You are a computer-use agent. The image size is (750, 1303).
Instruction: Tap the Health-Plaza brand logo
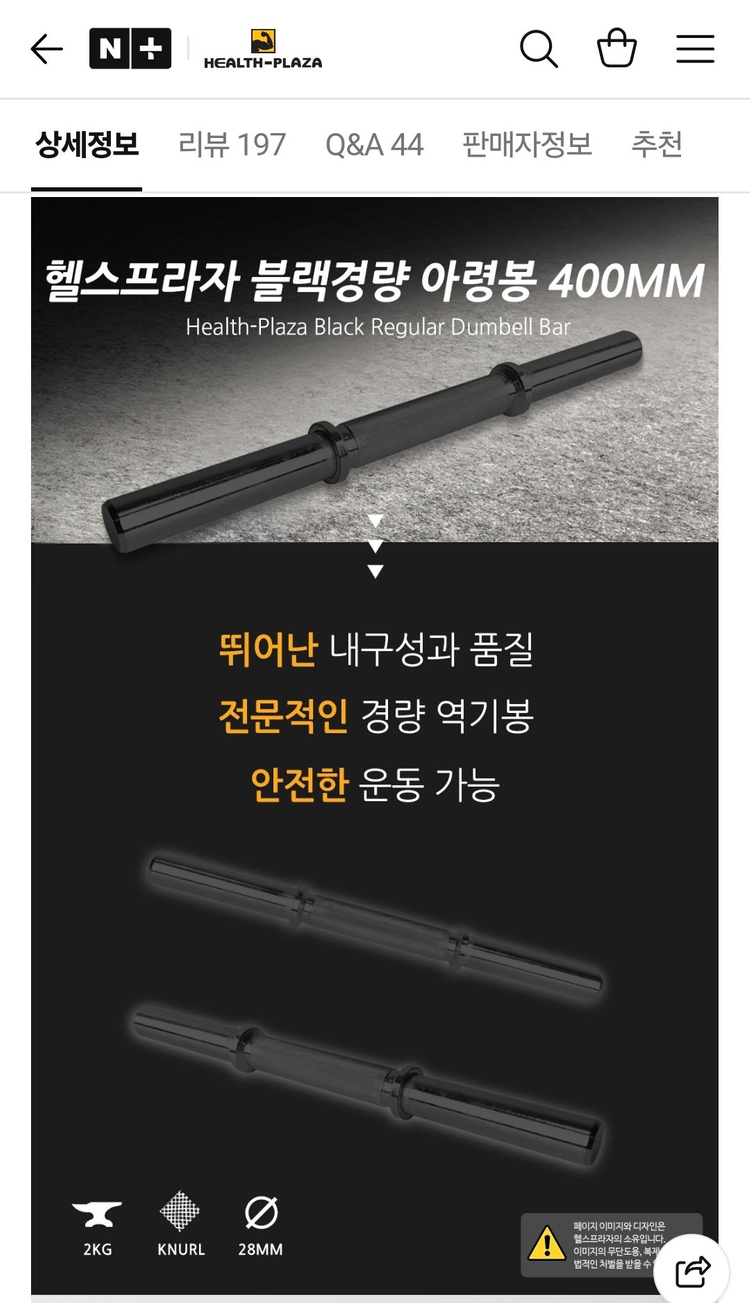(x=263, y=47)
